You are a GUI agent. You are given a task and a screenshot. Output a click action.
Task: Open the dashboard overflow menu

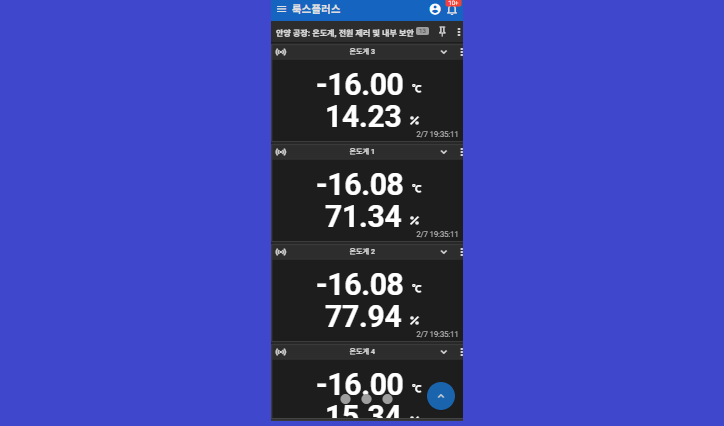(459, 32)
